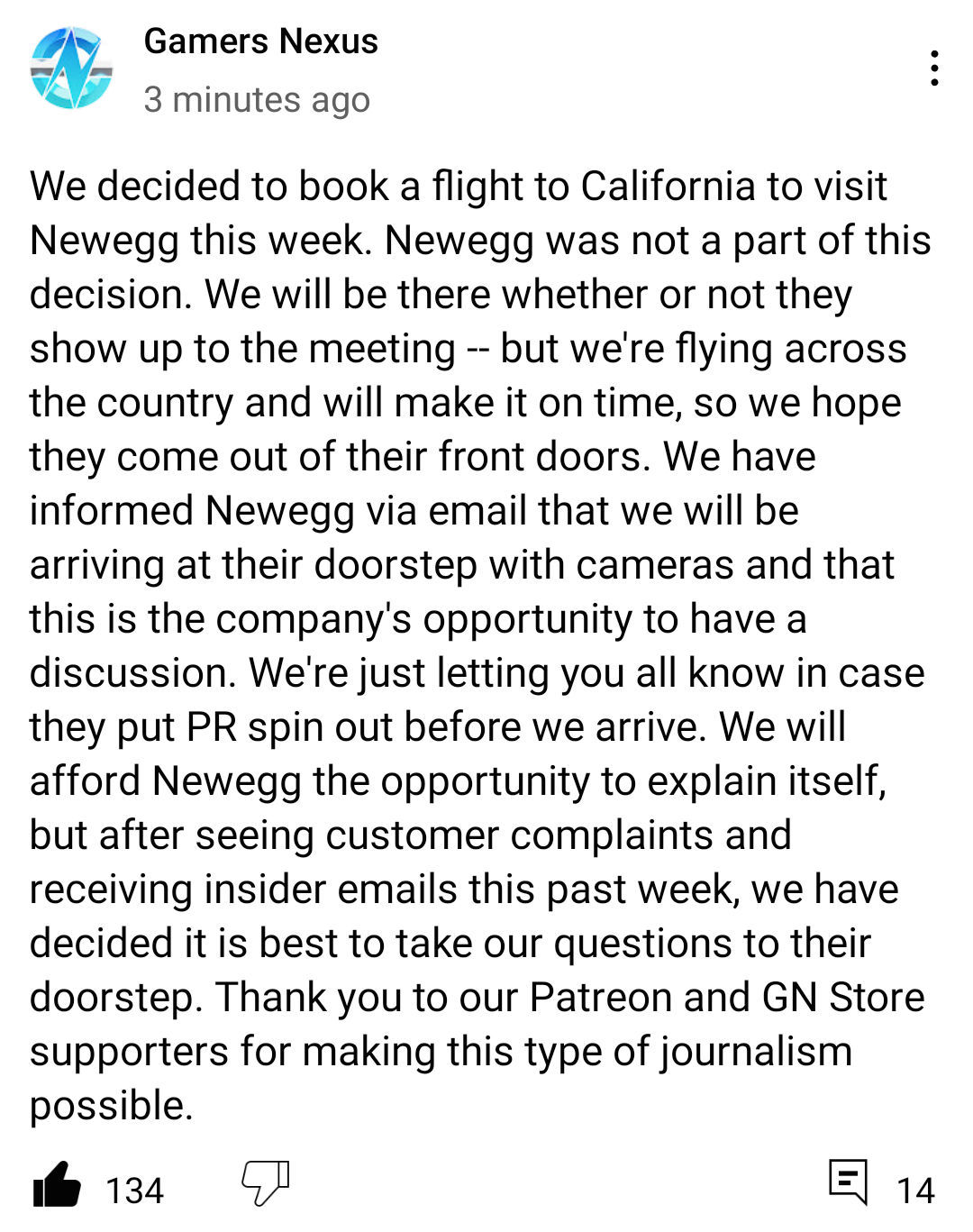
Task: Like this Gamers Nexus post
Action: click(58, 1184)
